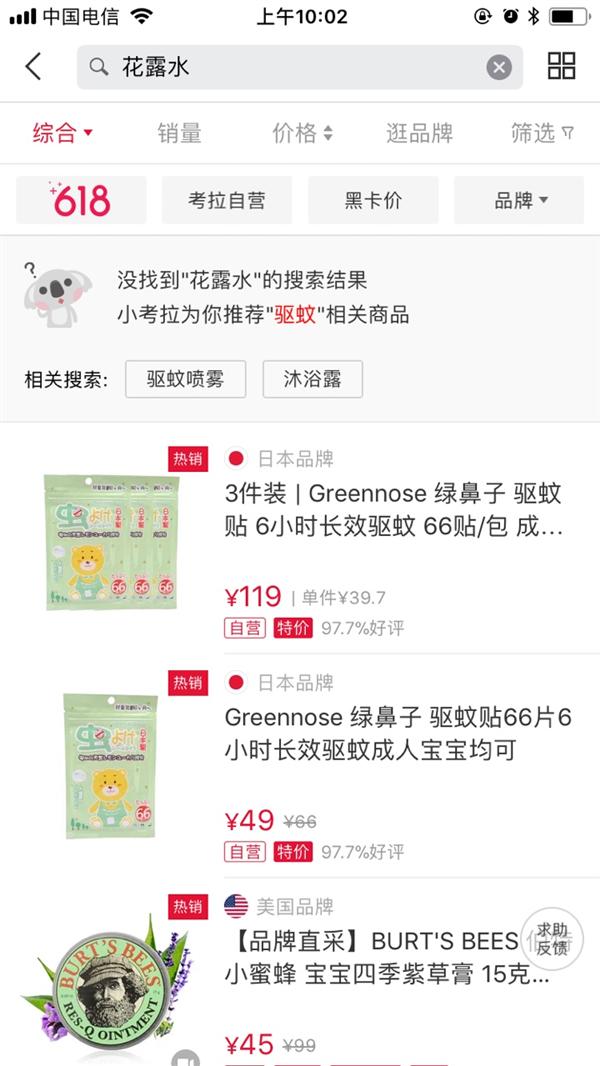Switch to grid view layout

(x=562, y=67)
